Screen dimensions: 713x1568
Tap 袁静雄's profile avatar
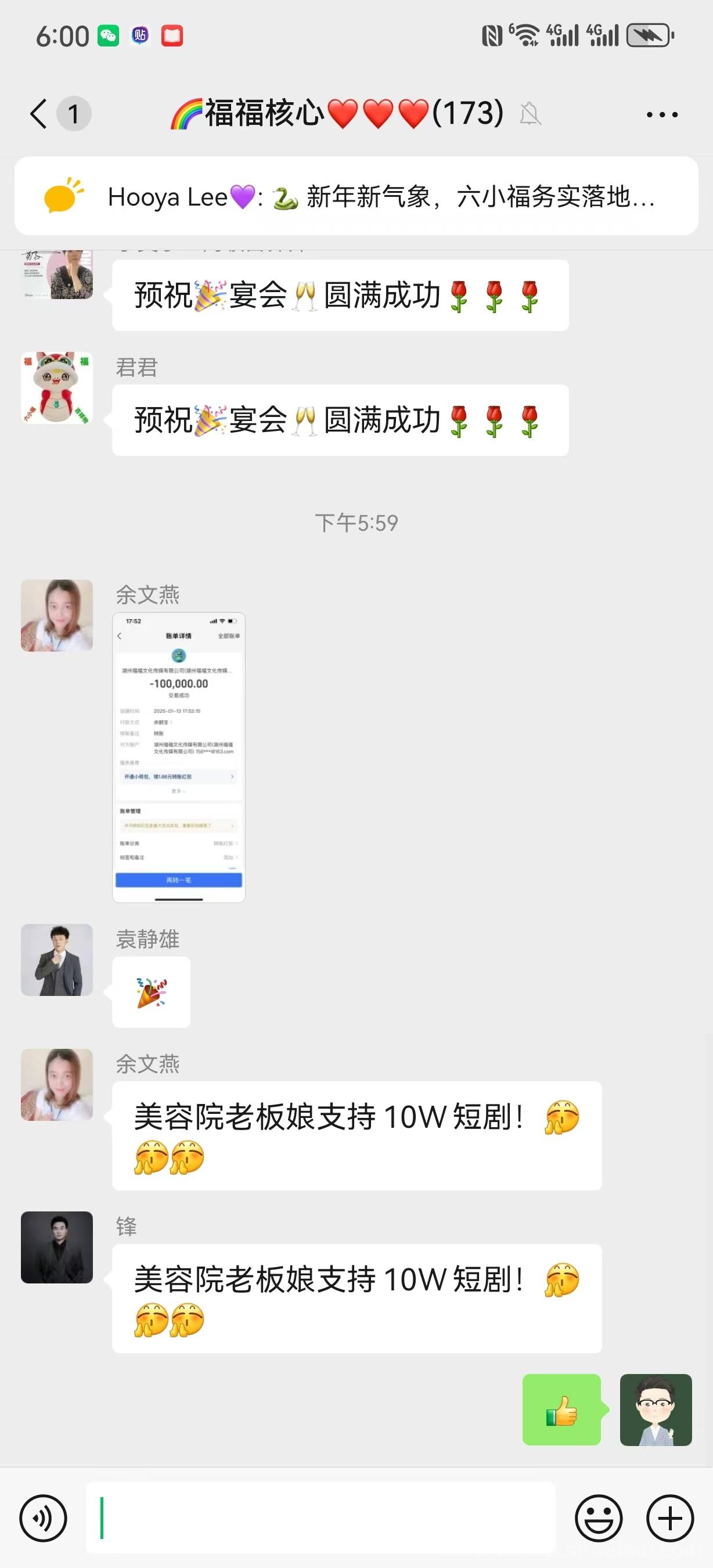57,960
